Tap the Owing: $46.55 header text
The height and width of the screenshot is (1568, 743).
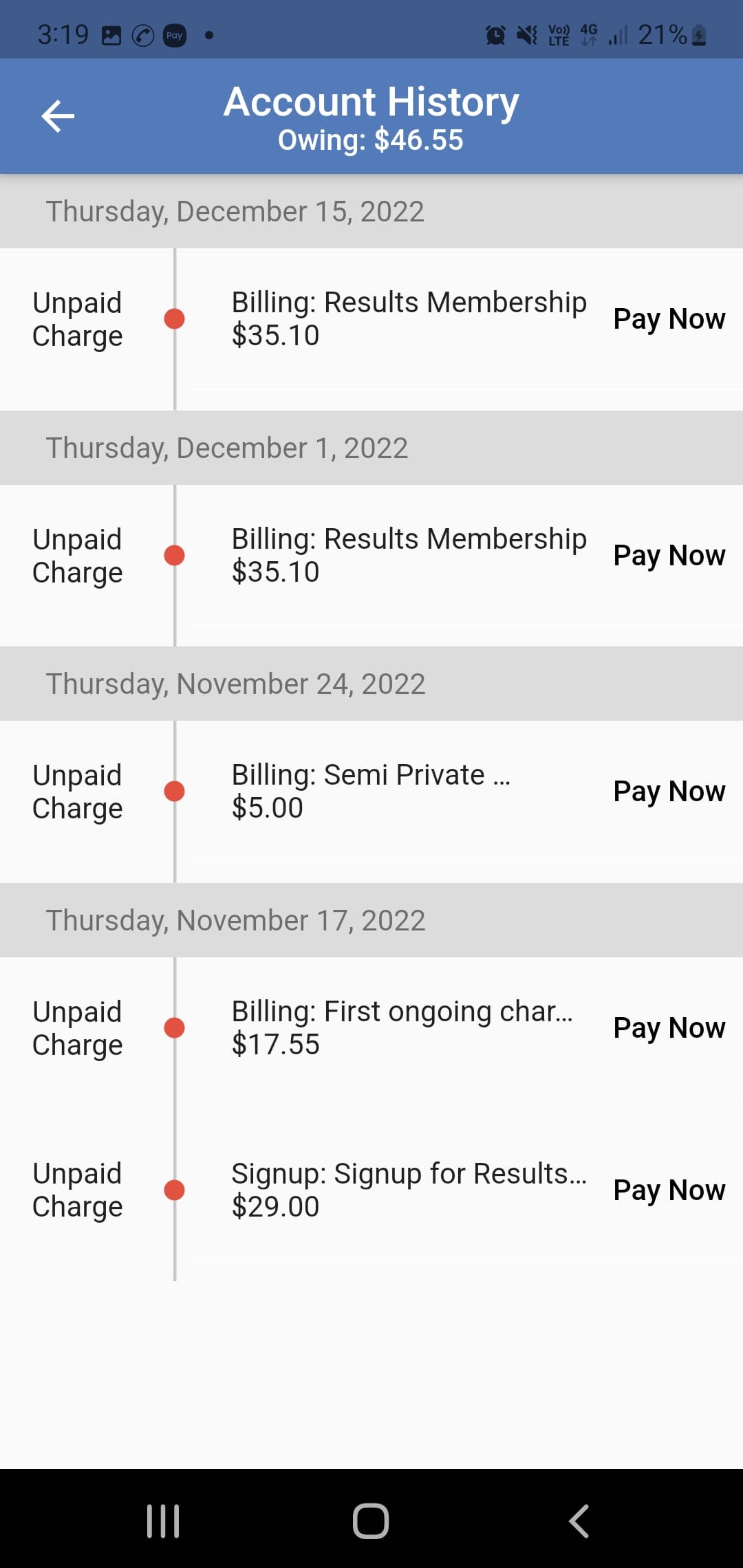(x=371, y=140)
